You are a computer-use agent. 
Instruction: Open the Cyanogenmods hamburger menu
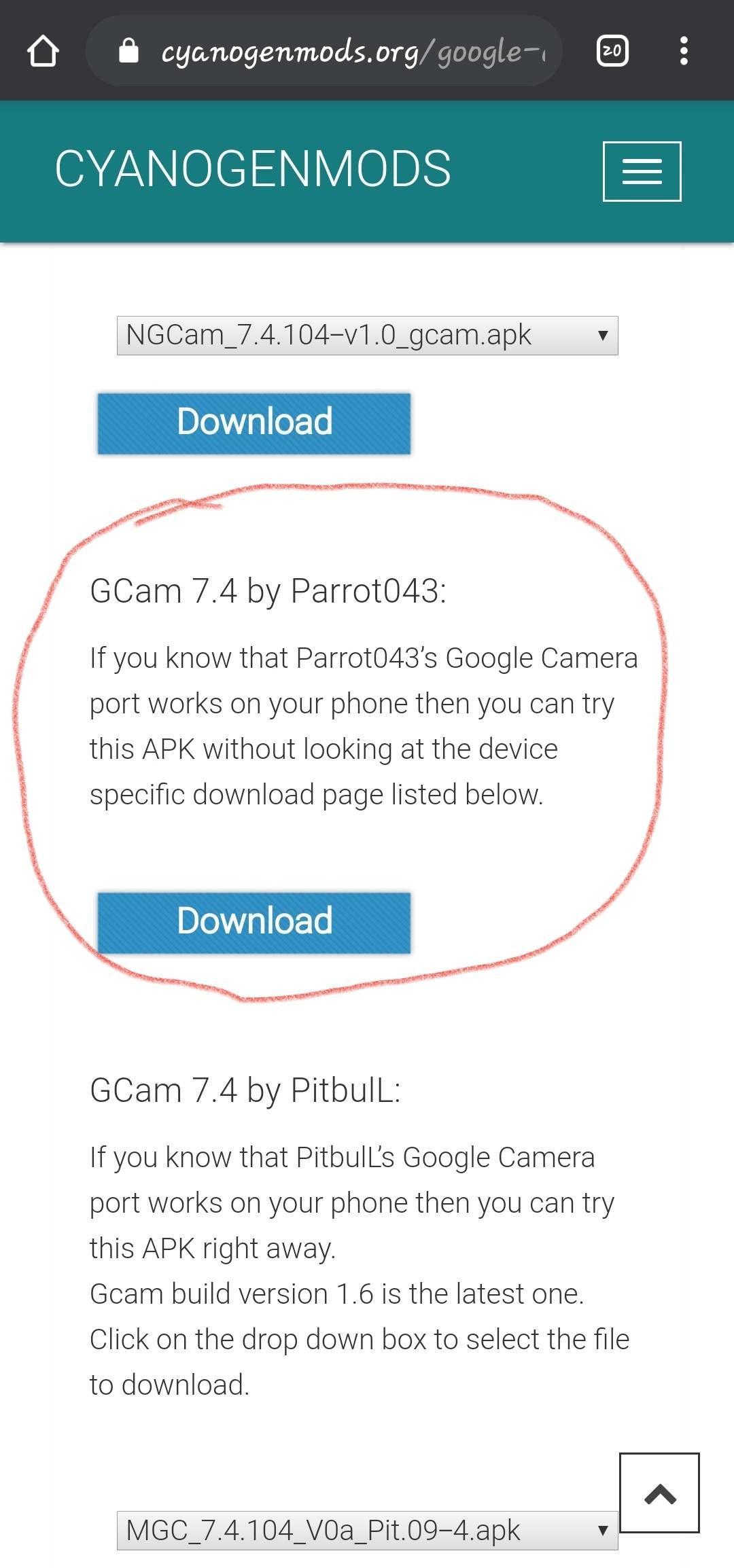click(642, 171)
